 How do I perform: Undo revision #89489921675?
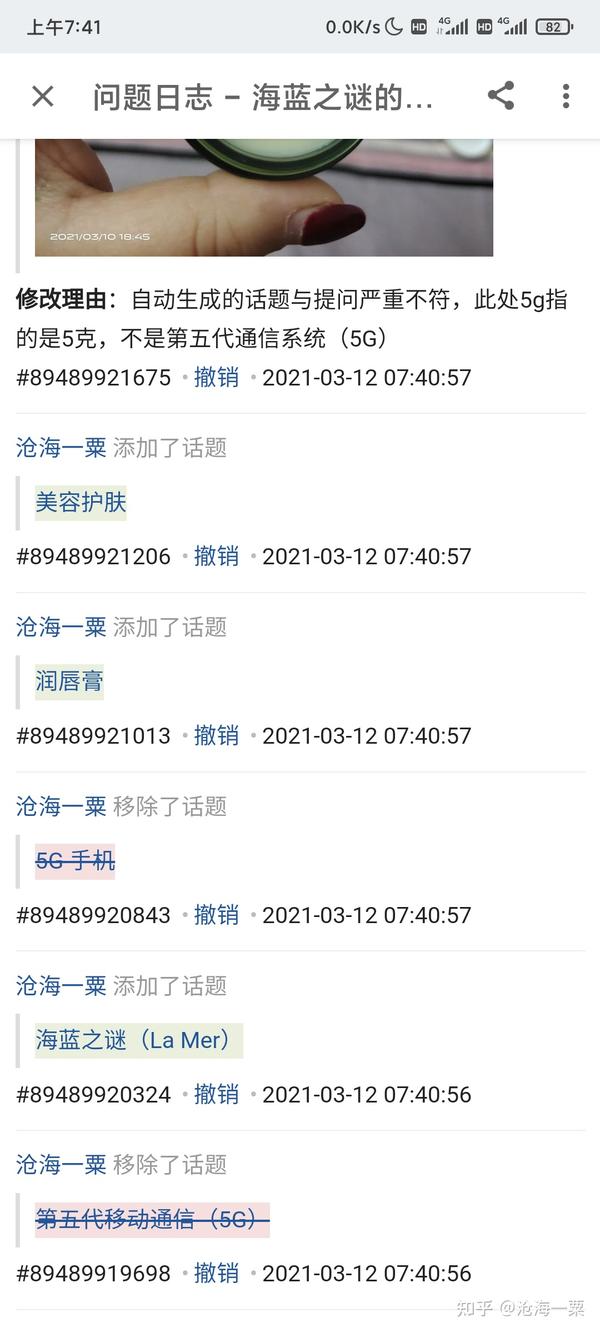click(216, 377)
